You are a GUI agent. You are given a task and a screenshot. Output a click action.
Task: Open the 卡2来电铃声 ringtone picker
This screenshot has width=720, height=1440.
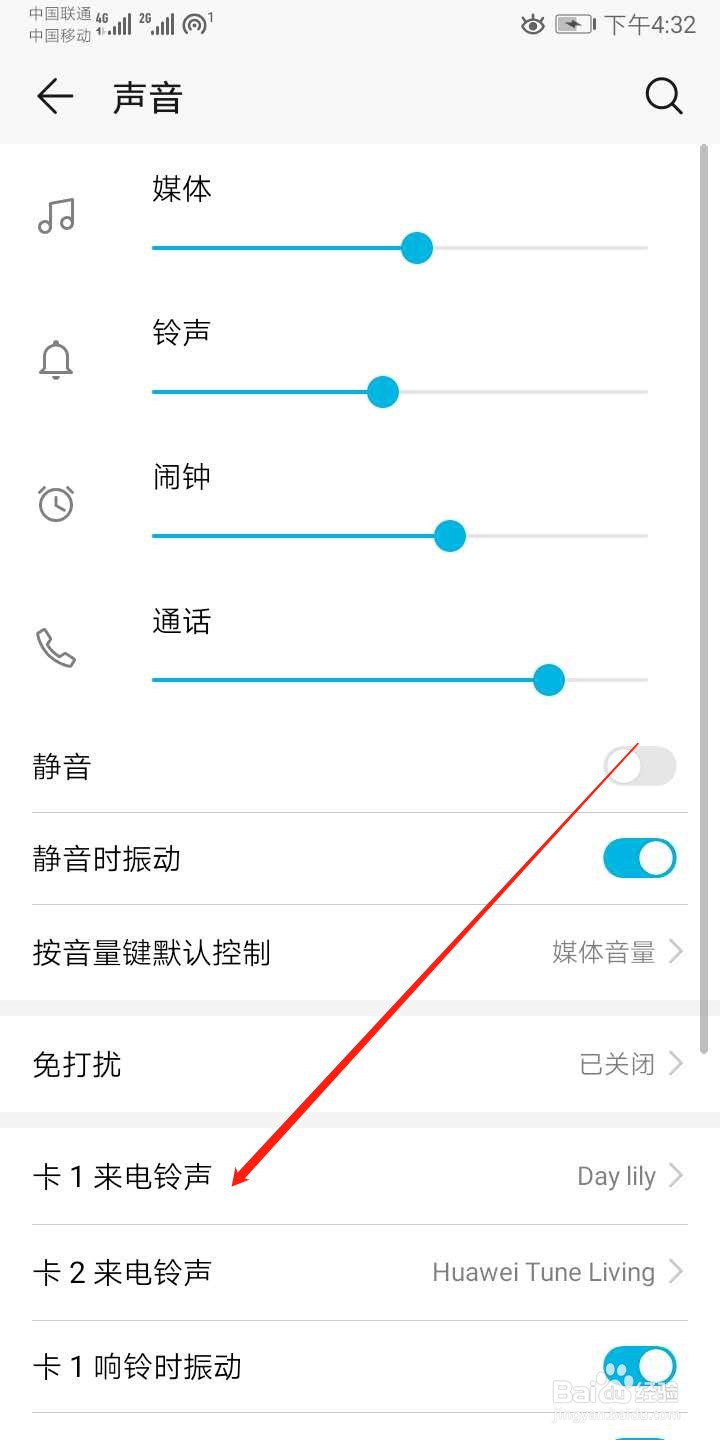360,1272
